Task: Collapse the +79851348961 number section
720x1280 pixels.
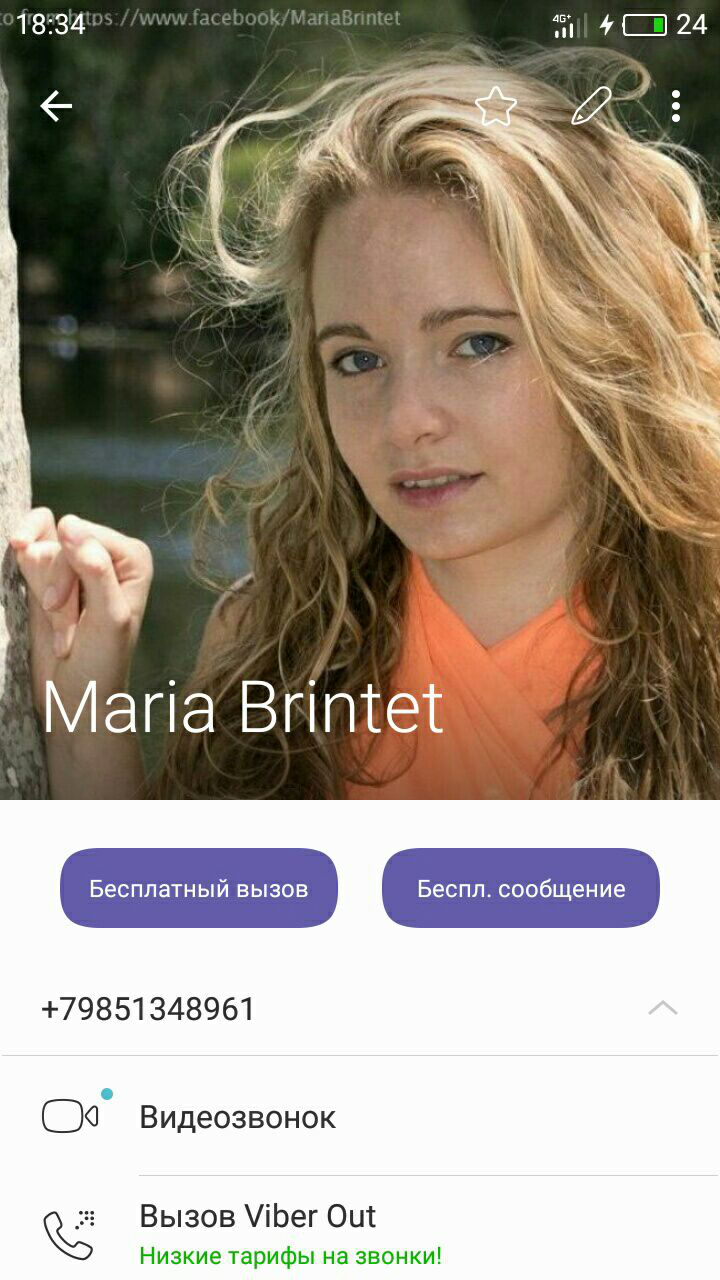Action: click(x=662, y=1008)
